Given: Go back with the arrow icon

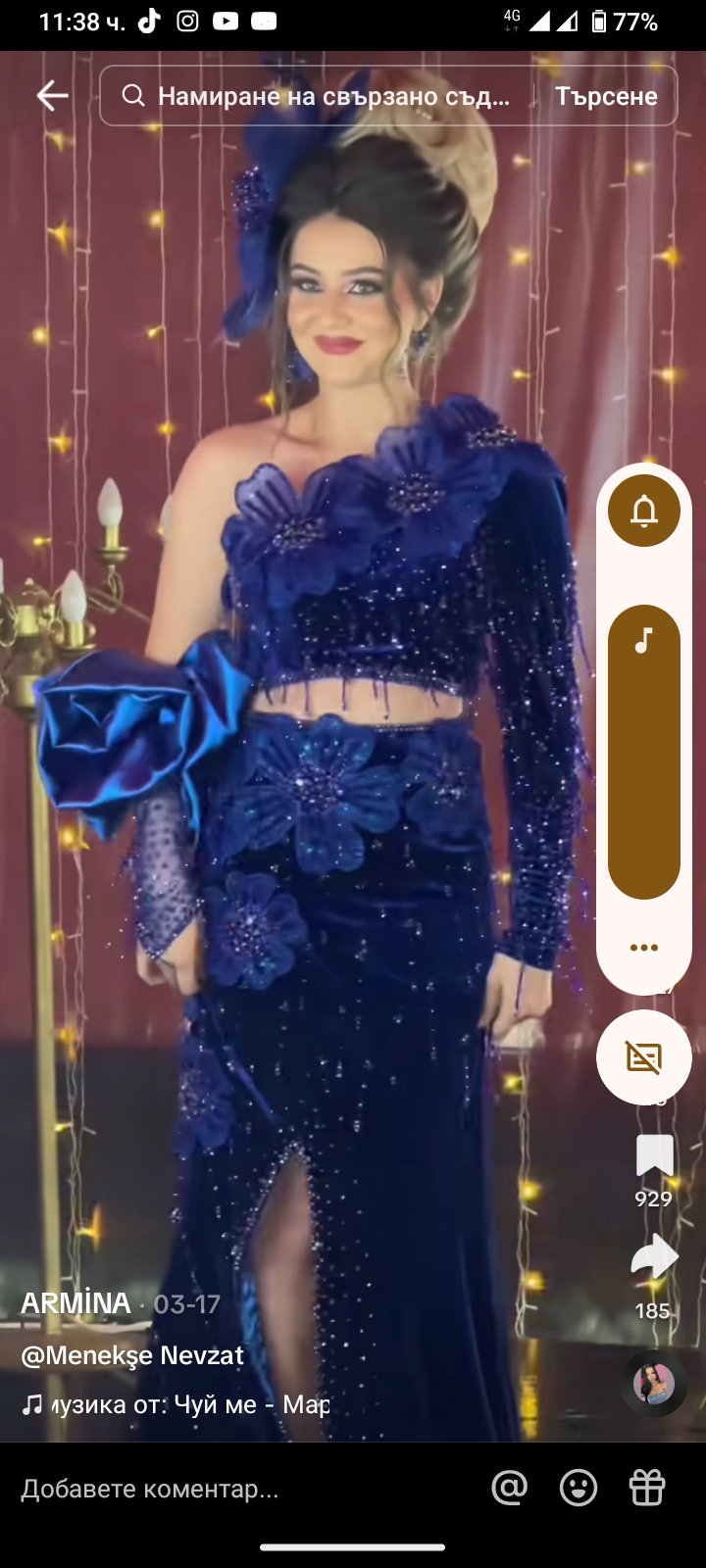Looking at the screenshot, I should 52,95.
